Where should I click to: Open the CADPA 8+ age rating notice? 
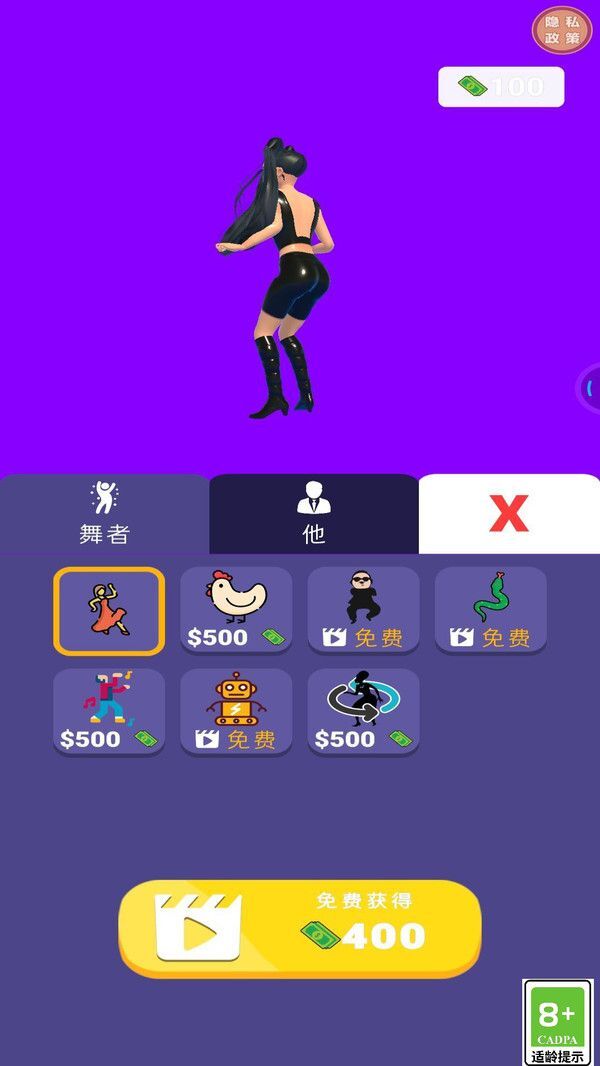(558, 1021)
